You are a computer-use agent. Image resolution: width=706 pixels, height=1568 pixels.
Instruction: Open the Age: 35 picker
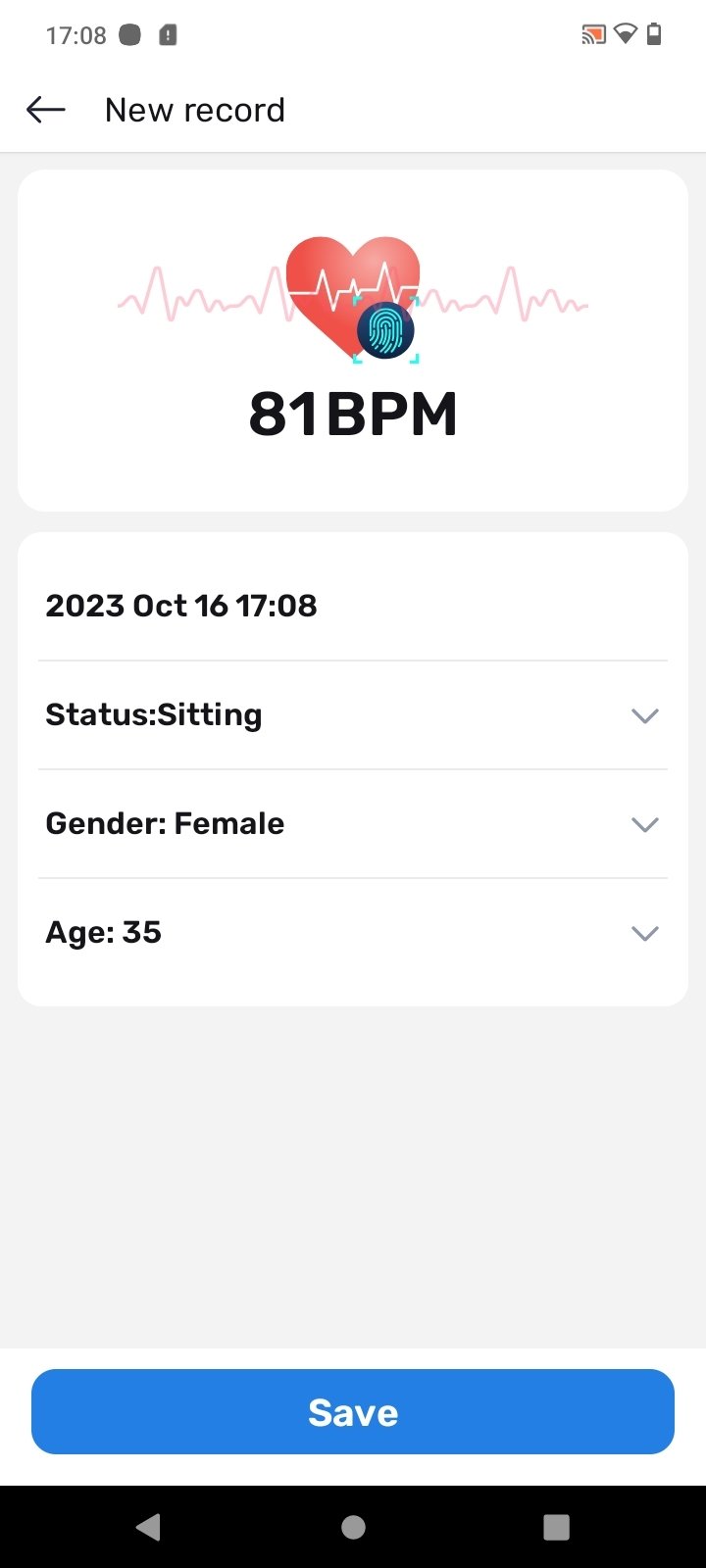point(353,933)
